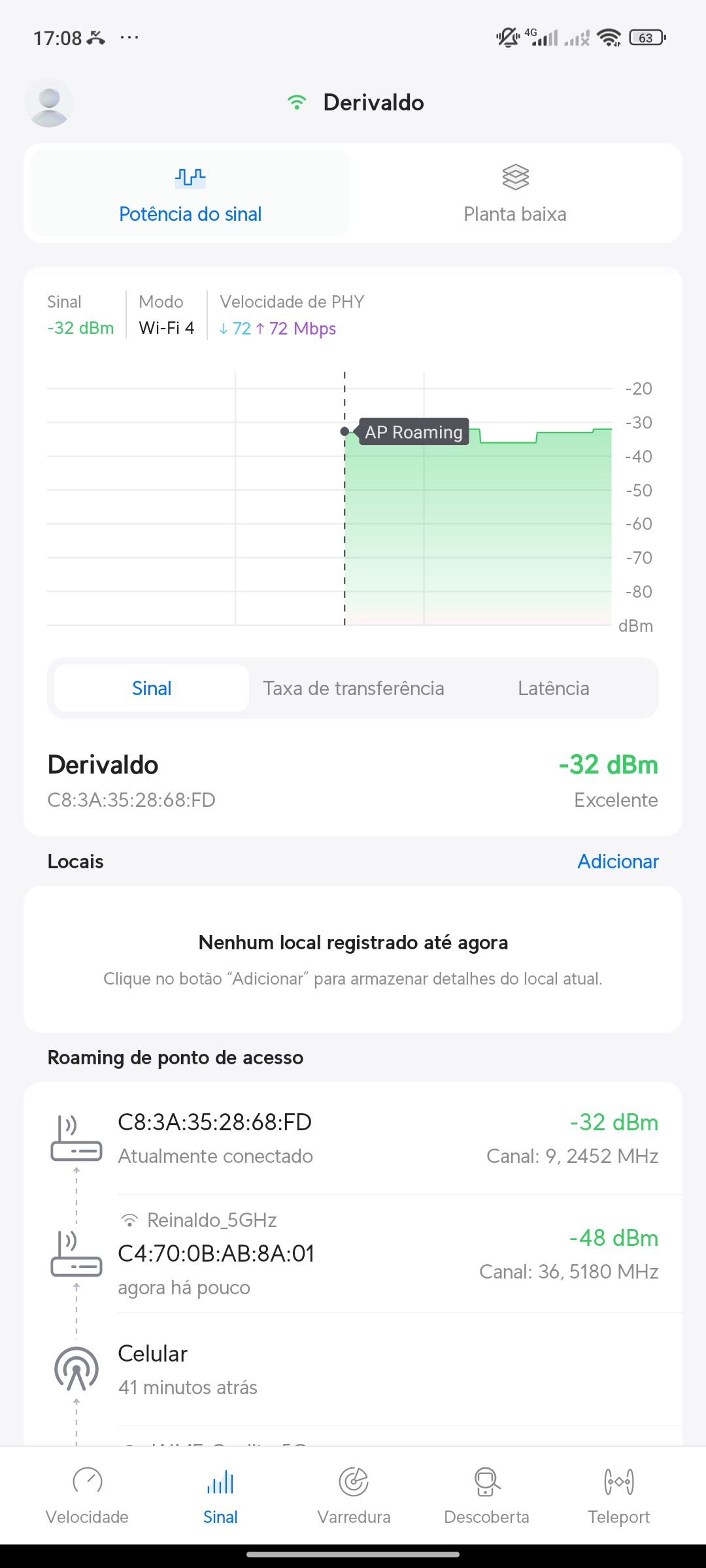
Task: Show the Sinal chart
Action: click(152, 688)
